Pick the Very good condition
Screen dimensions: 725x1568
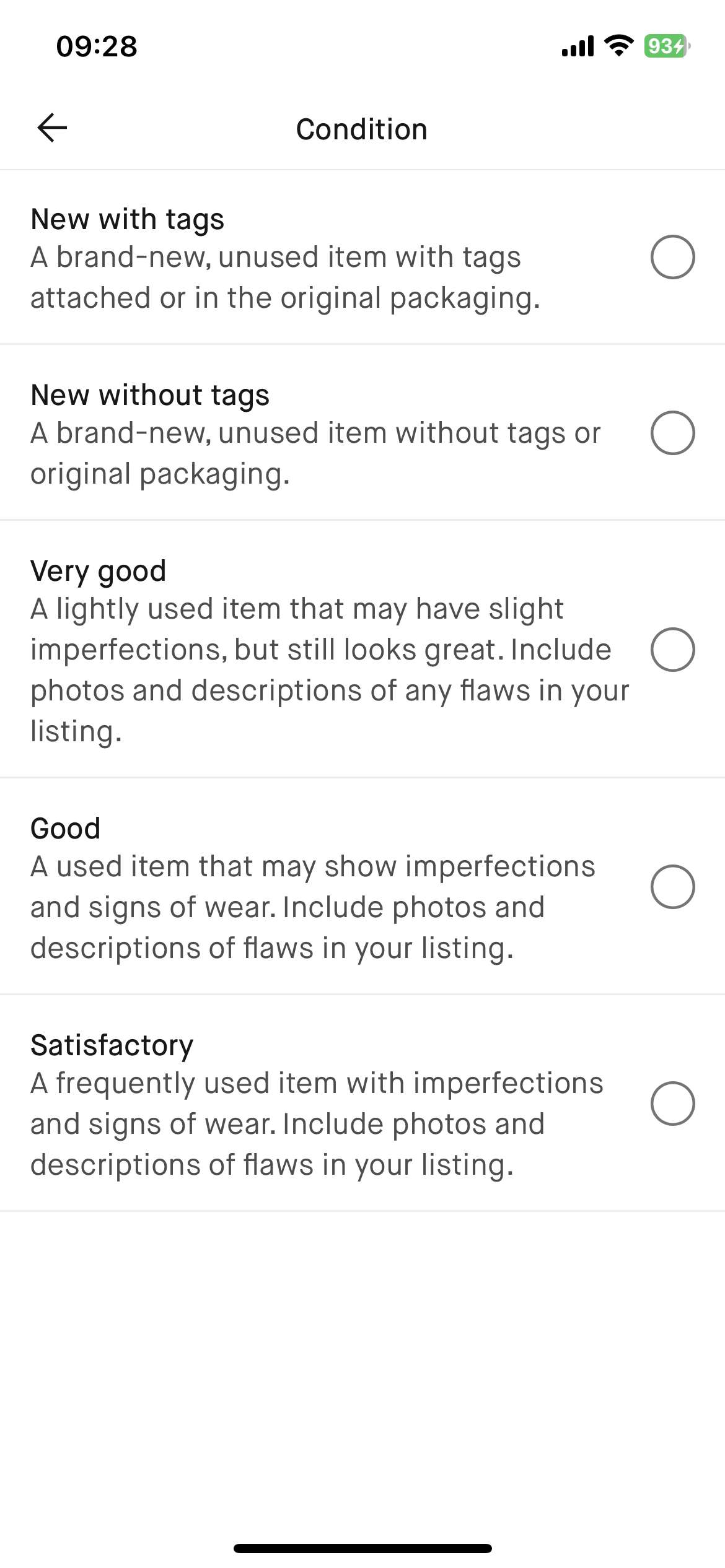(x=362, y=650)
